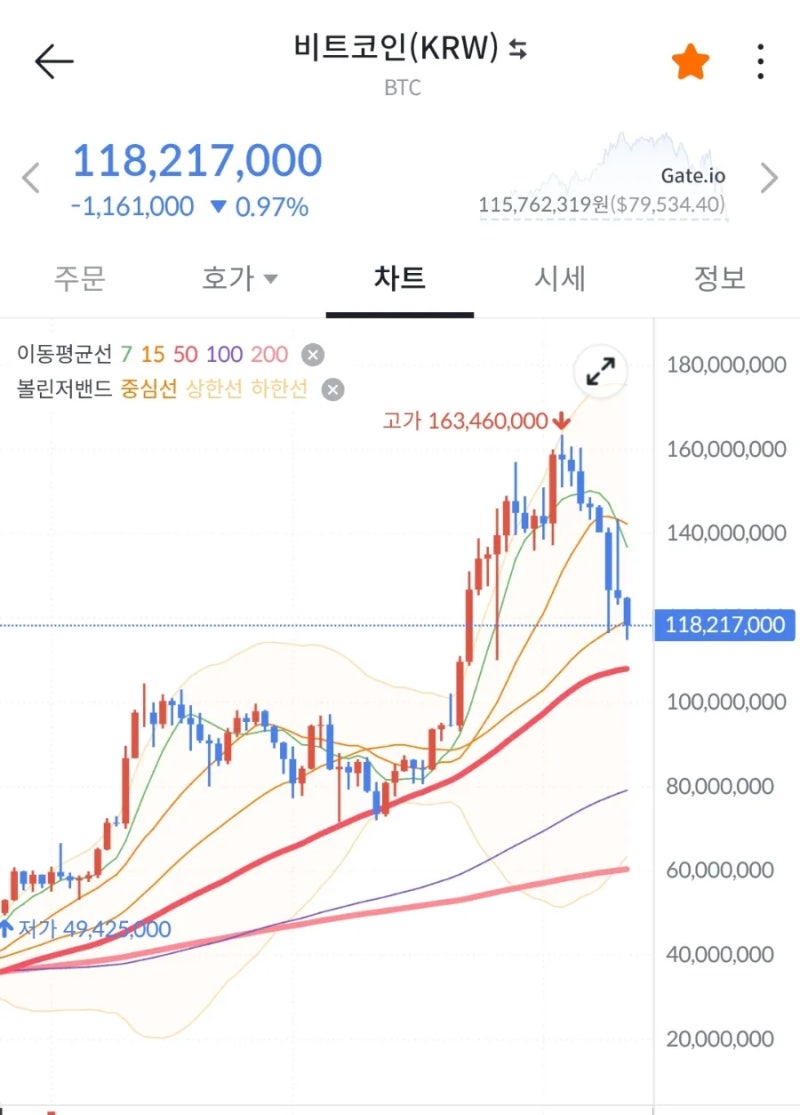Tap the current price label 118,217,000 on the axis
The height and width of the screenshot is (1115, 800).
point(724,624)
